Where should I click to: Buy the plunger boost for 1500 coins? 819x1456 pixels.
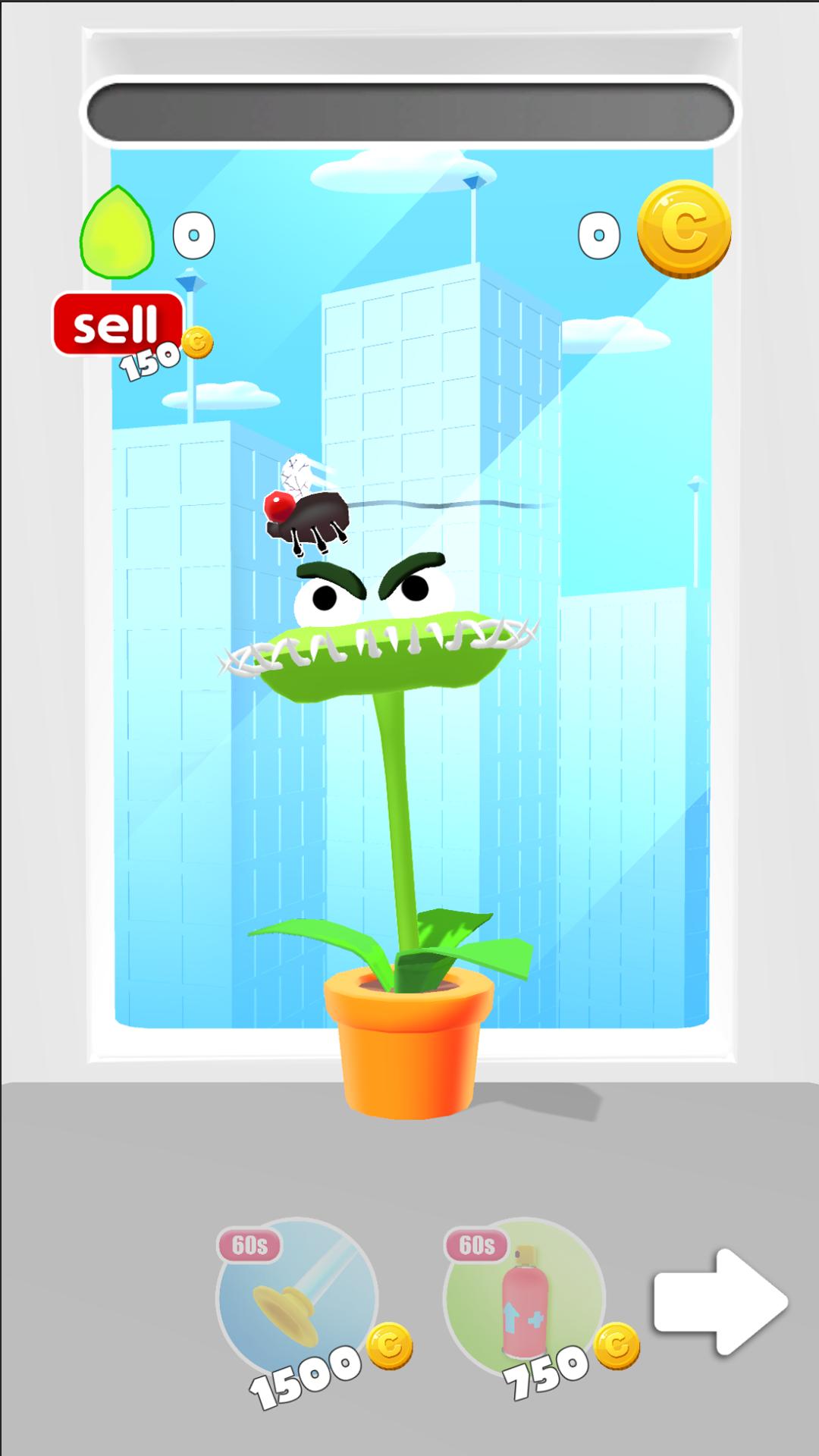(x=297, y=1298)
